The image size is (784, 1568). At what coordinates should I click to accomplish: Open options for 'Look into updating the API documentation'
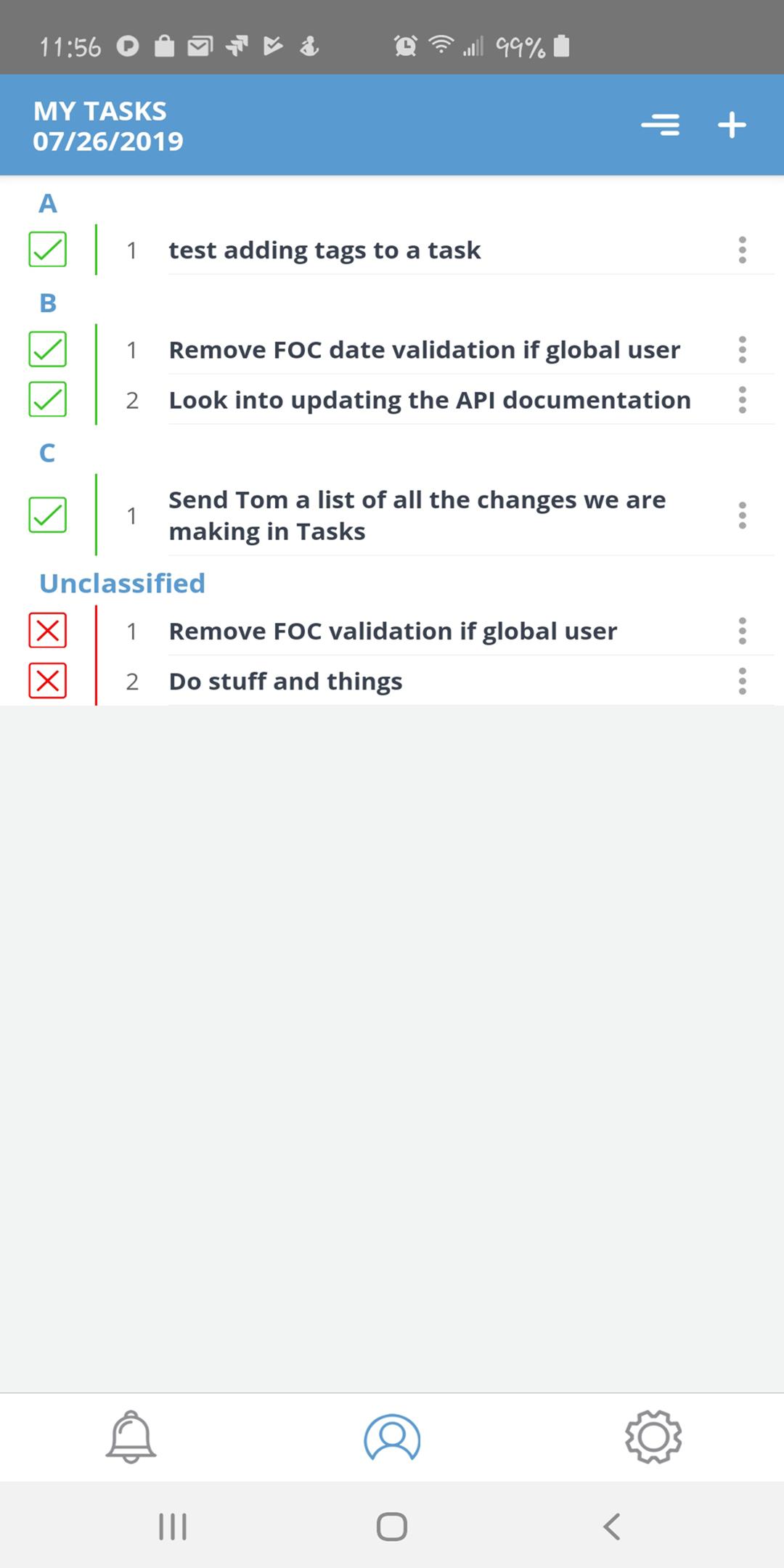pos(742,399)
